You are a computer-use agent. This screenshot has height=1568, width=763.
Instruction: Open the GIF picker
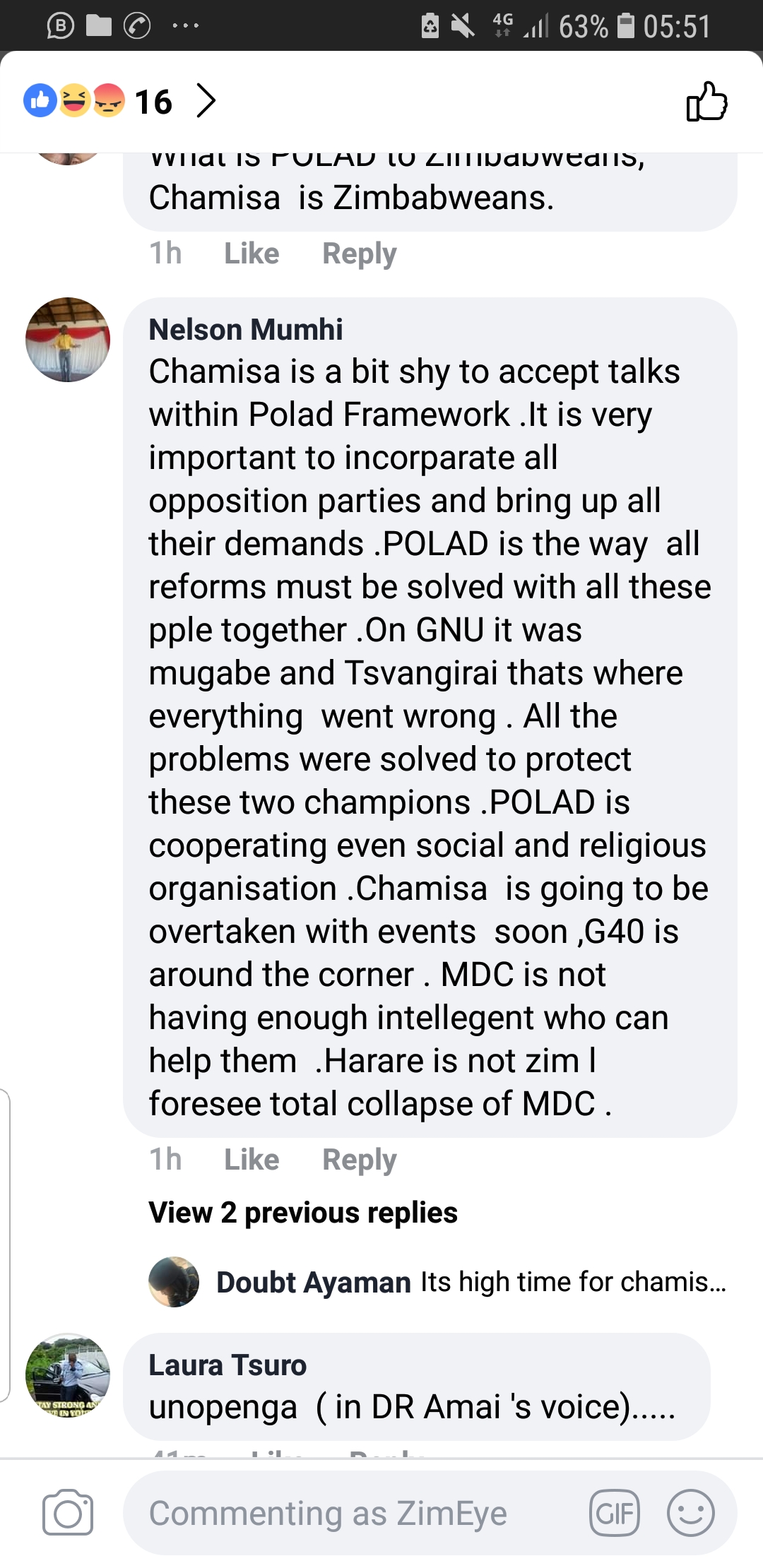click(615, 1514)
